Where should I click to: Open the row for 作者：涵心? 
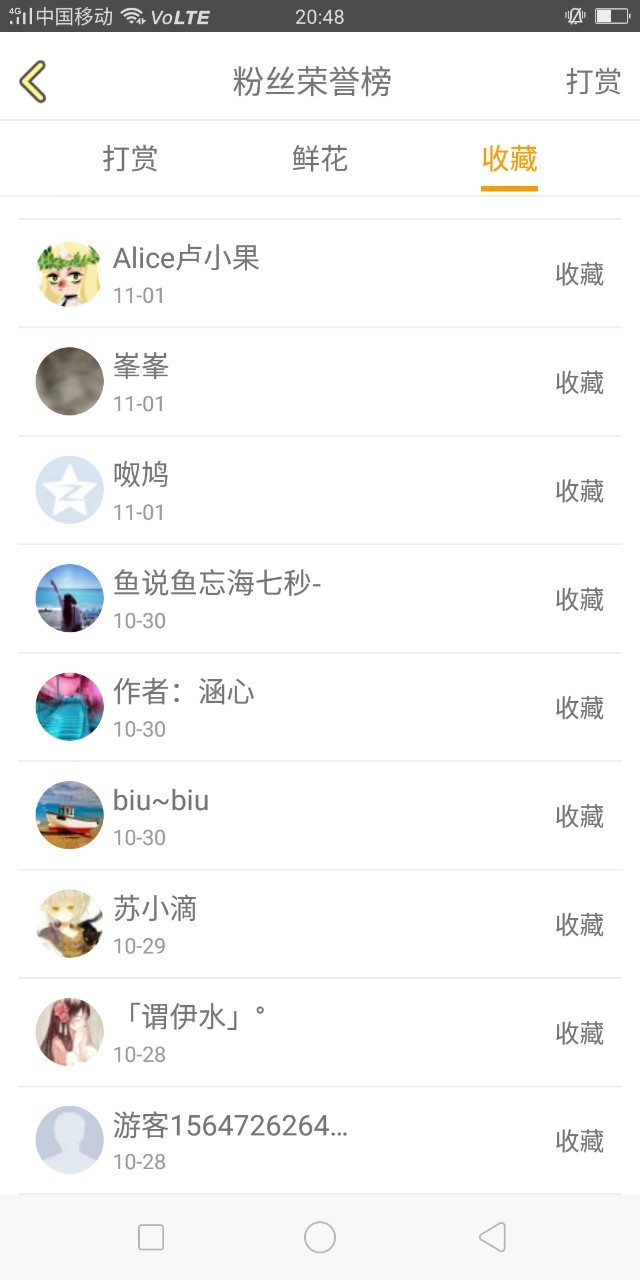coord(320,708)
